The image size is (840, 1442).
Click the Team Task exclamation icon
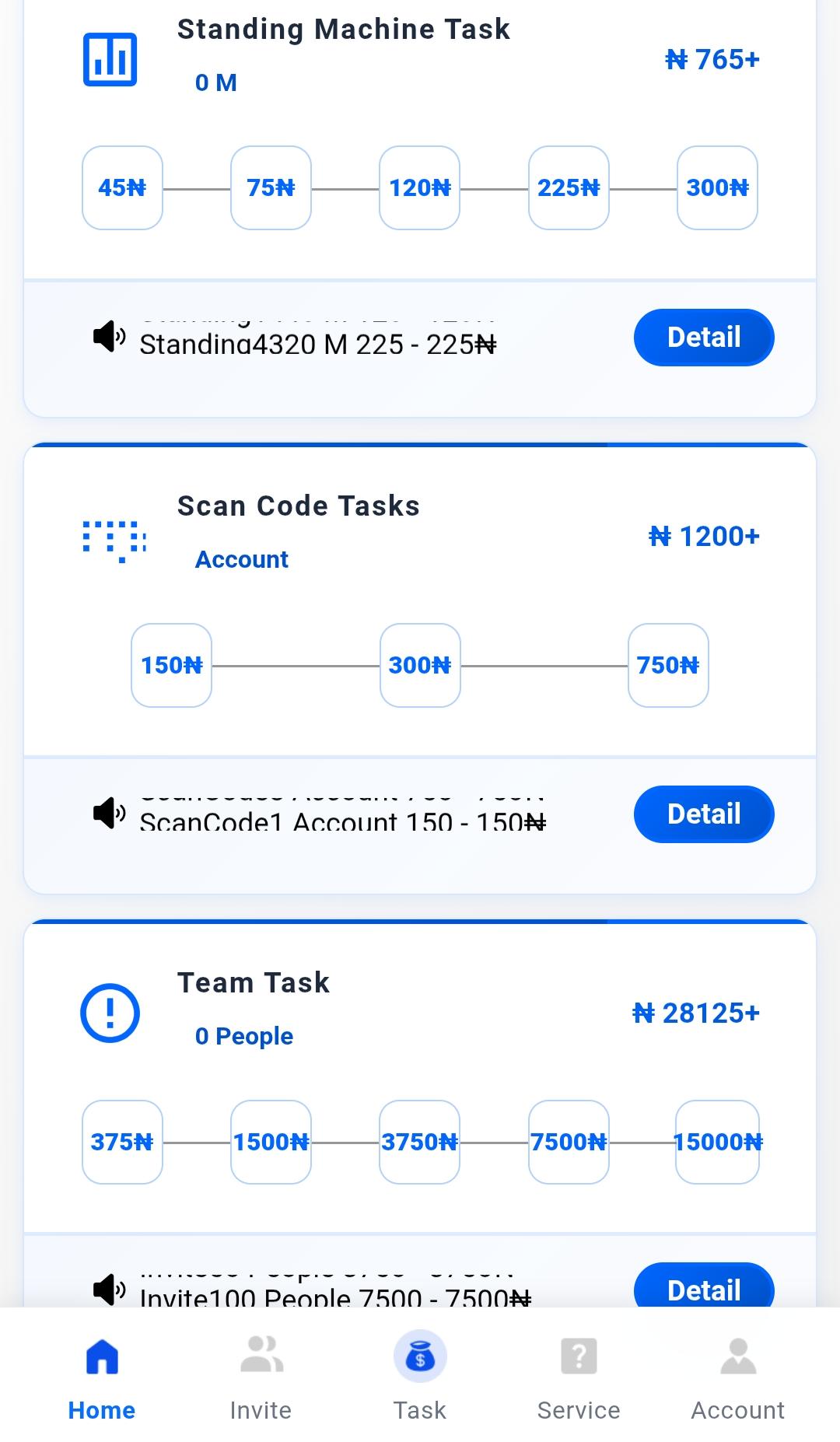click(x=110, y=1013)
